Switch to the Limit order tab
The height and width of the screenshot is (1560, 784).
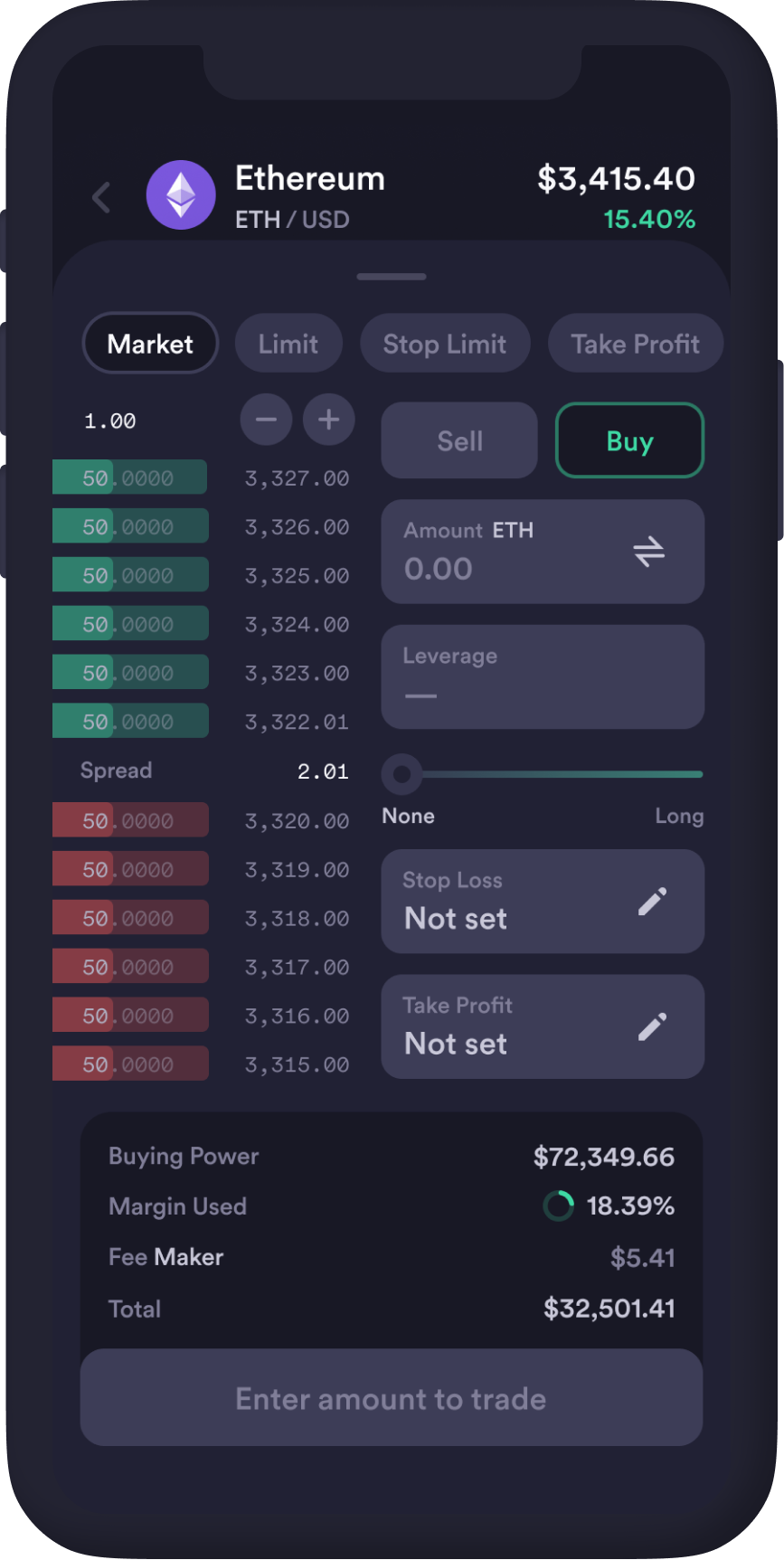[288, 344]
